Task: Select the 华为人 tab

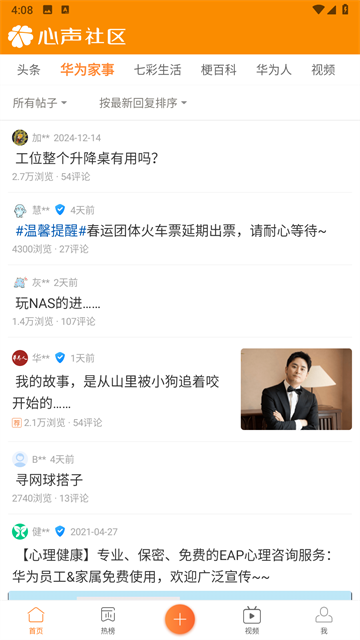Action: point(273,70)
